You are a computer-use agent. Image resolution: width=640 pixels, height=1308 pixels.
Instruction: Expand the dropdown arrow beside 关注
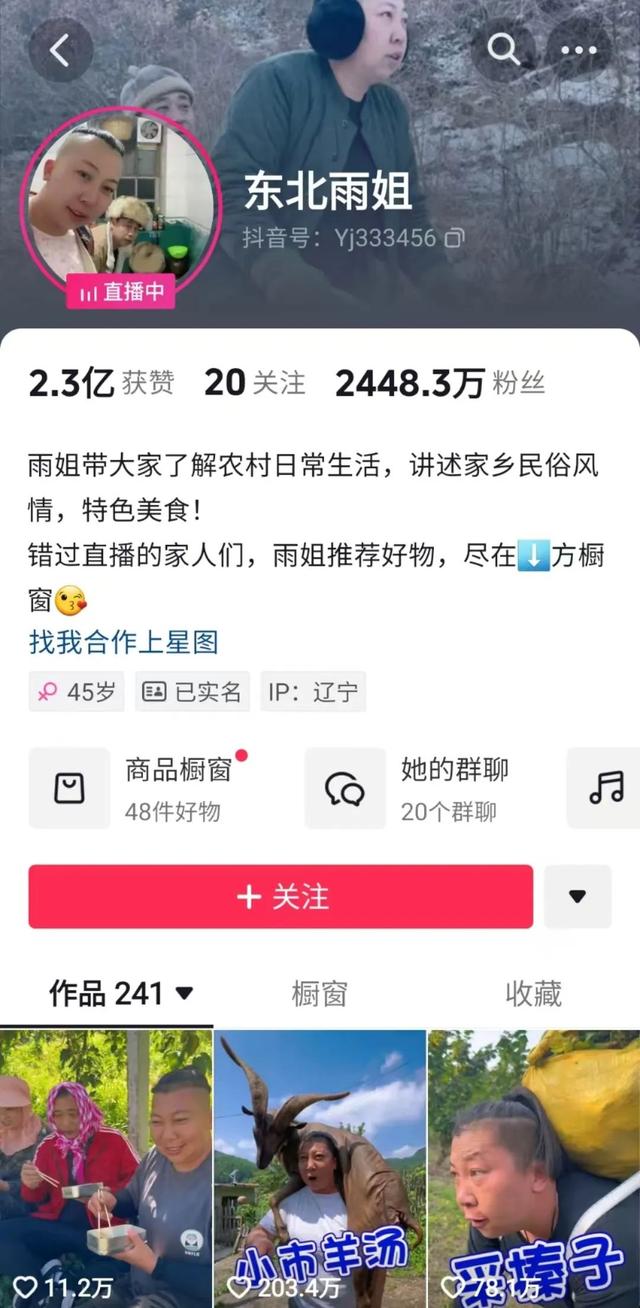577,896
